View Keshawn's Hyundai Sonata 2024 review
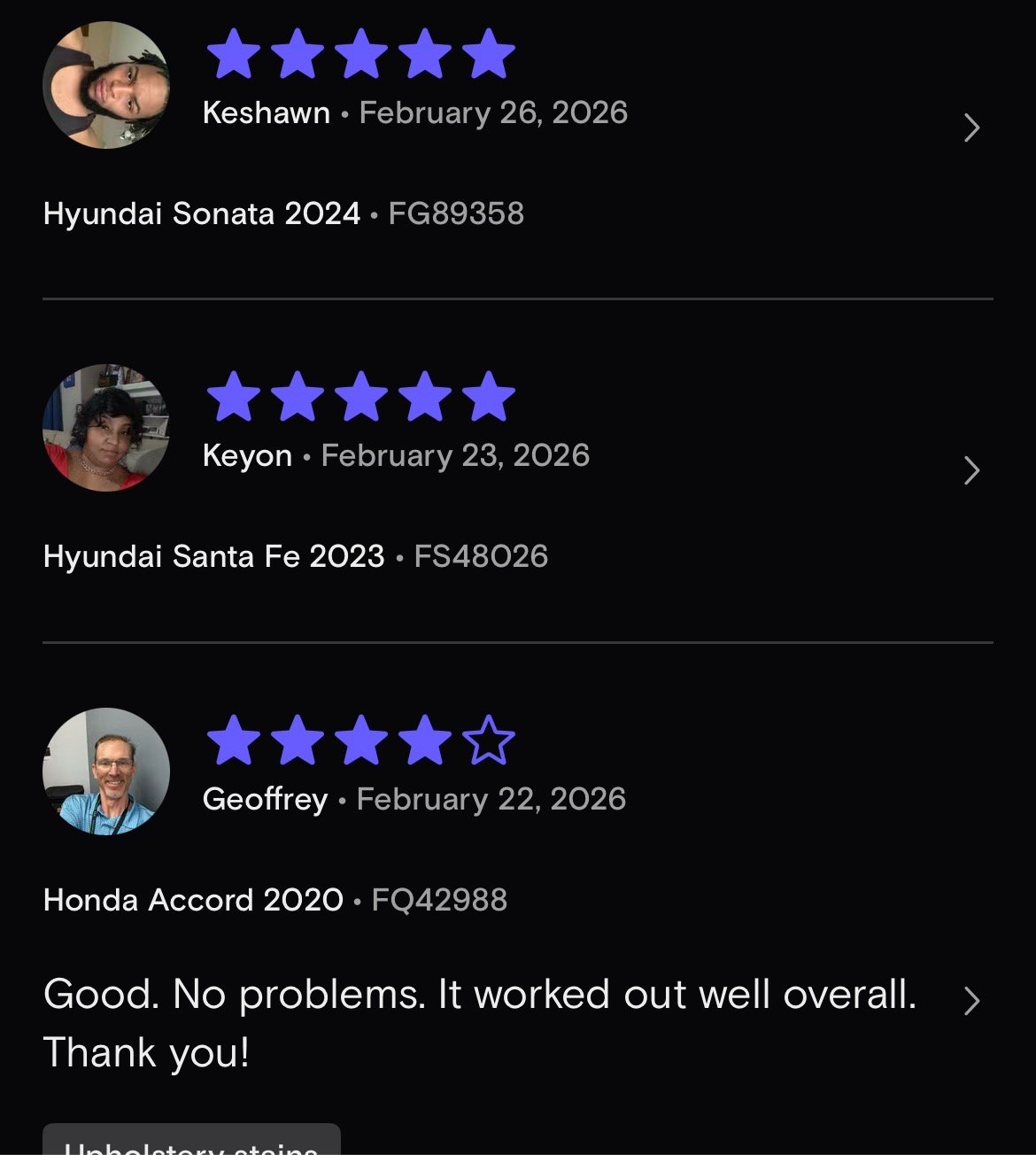This screenshot has width=1036, height=1155. [x=283, y=213]
